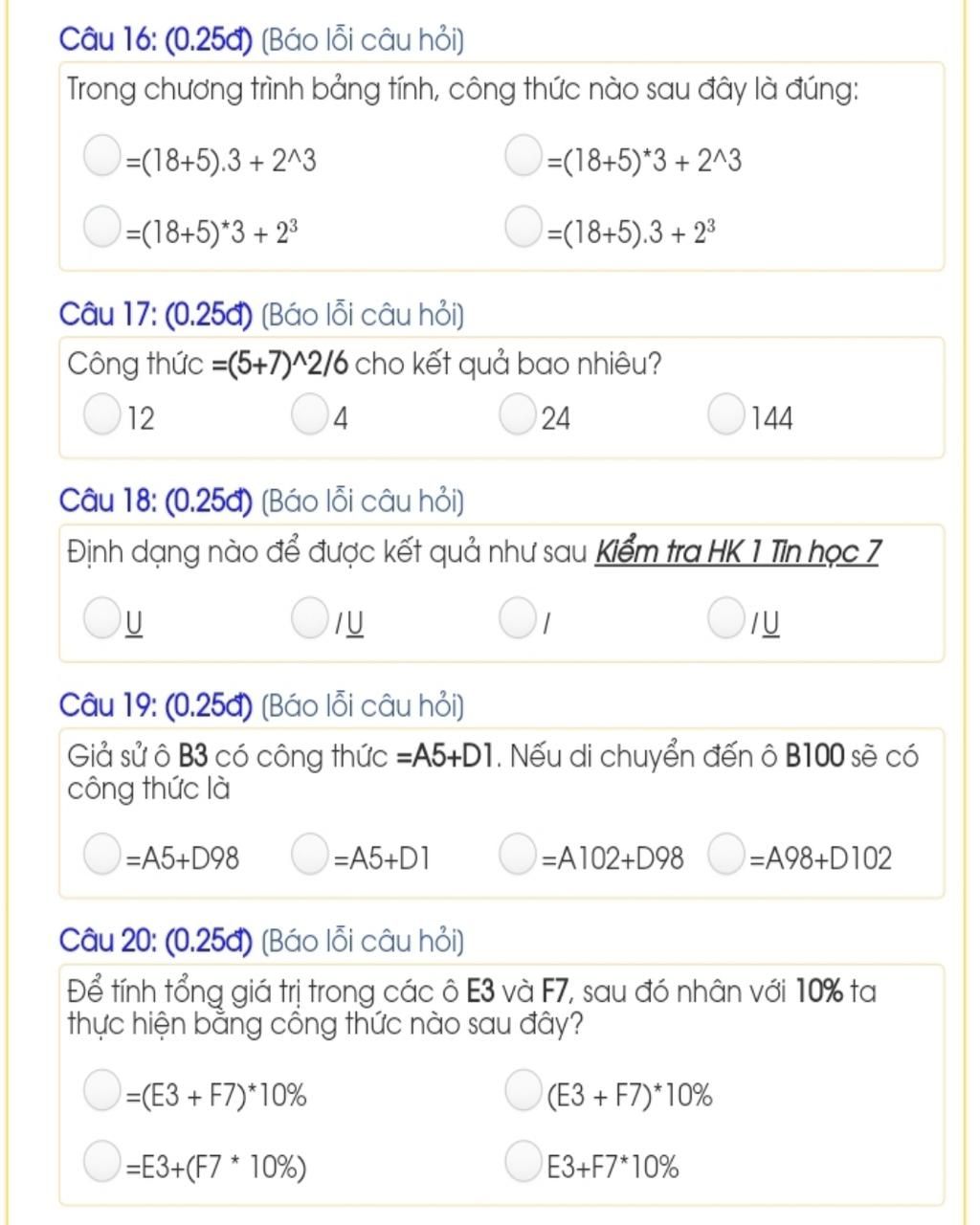Choose the italic-only I option in Câu 18
The image size is (980, 1225).
[x=517, y=617]
